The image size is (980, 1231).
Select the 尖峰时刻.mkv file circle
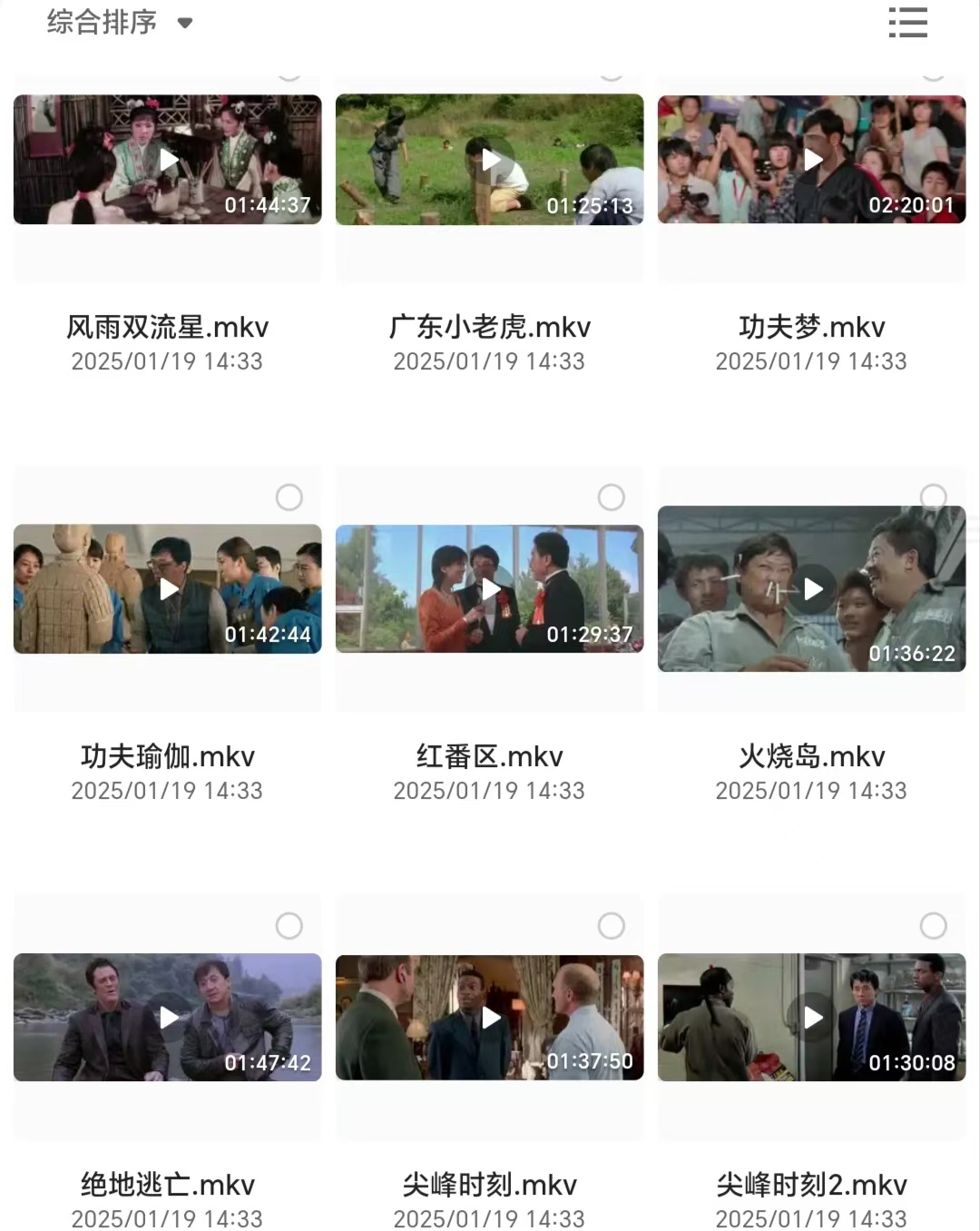click(x=612, y=926)
